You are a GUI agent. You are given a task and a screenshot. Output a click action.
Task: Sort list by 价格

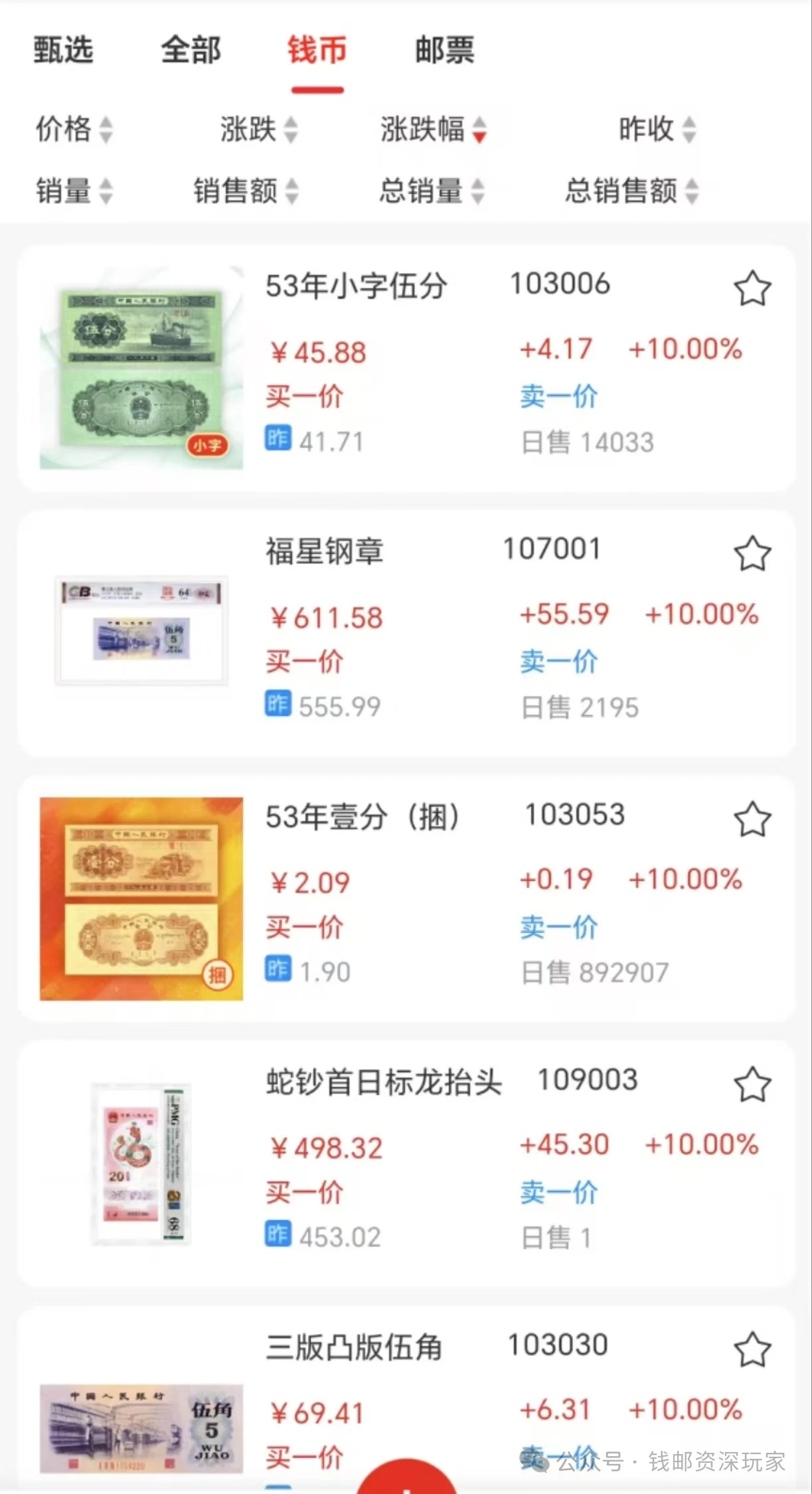click(x=74, y=129)
